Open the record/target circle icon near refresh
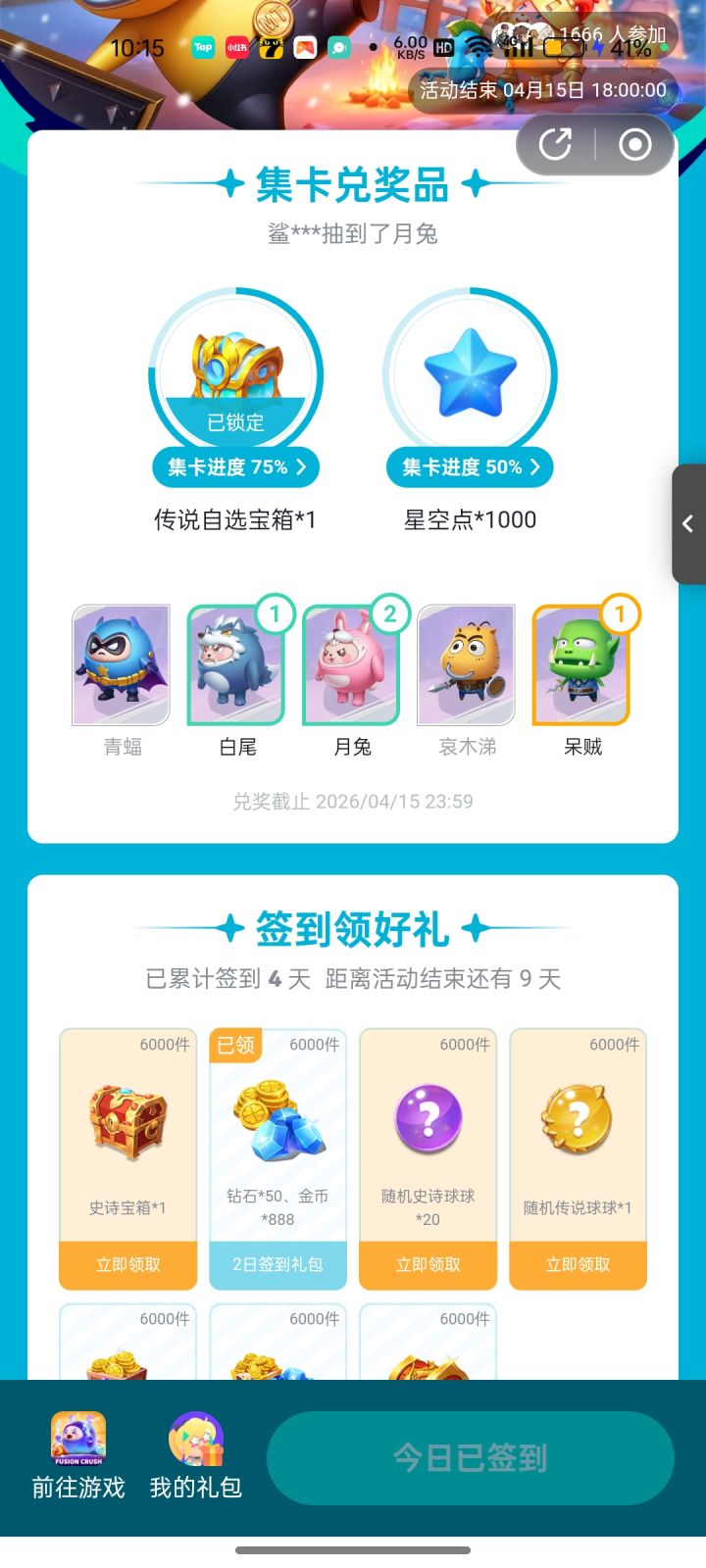 634,144
